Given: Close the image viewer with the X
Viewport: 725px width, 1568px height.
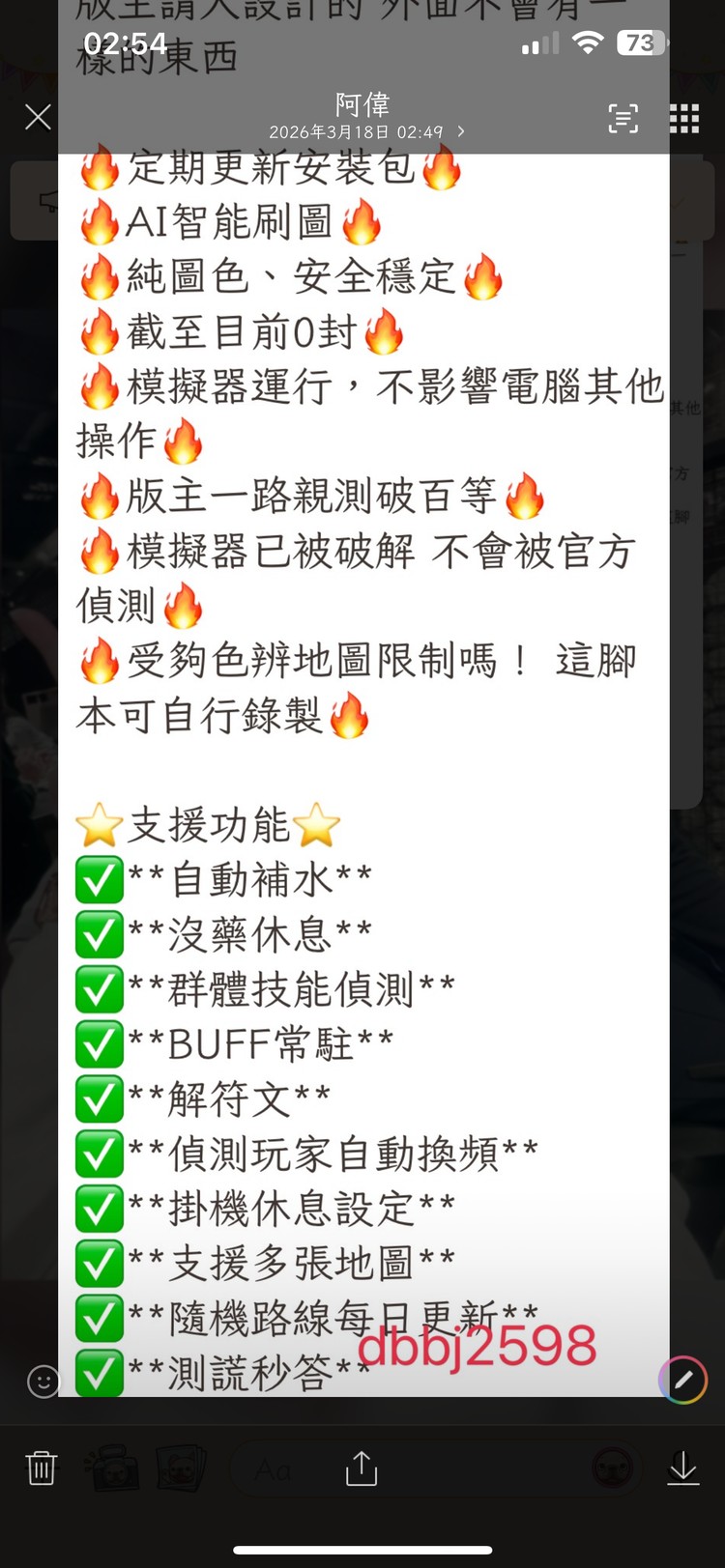Looking at the screenshot, I should point(38,117).
